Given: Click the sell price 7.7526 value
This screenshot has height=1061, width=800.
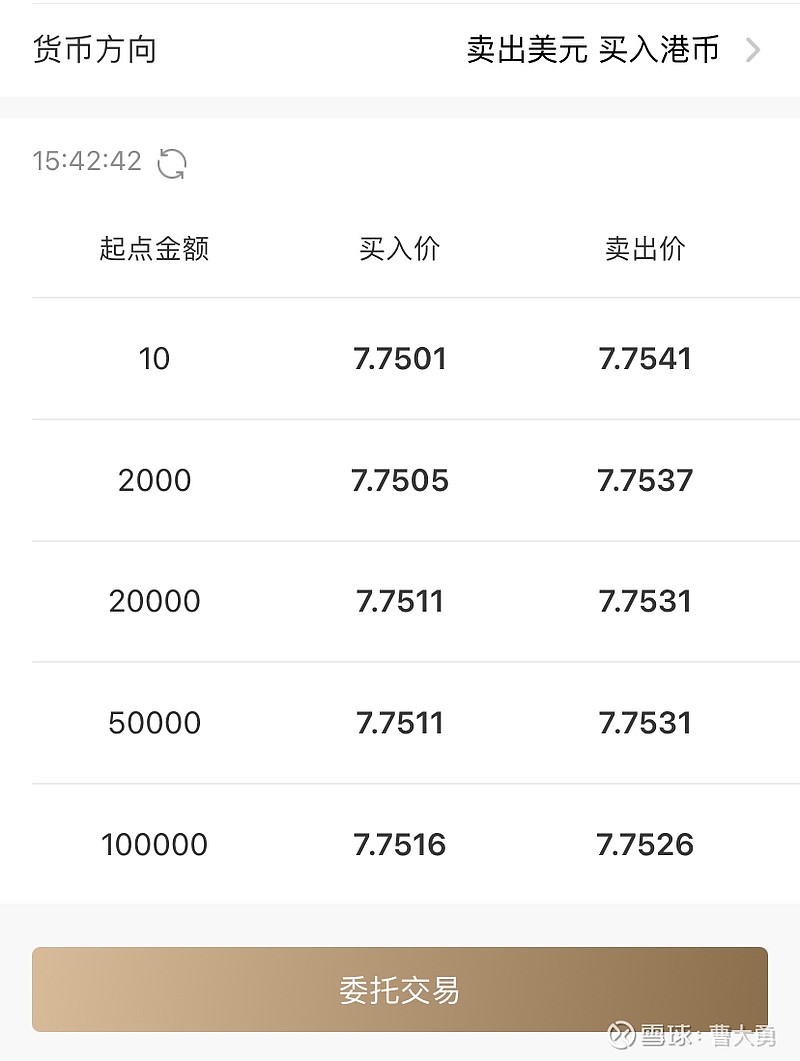Looking at the screenshot, I should click(x=645, y=845).
